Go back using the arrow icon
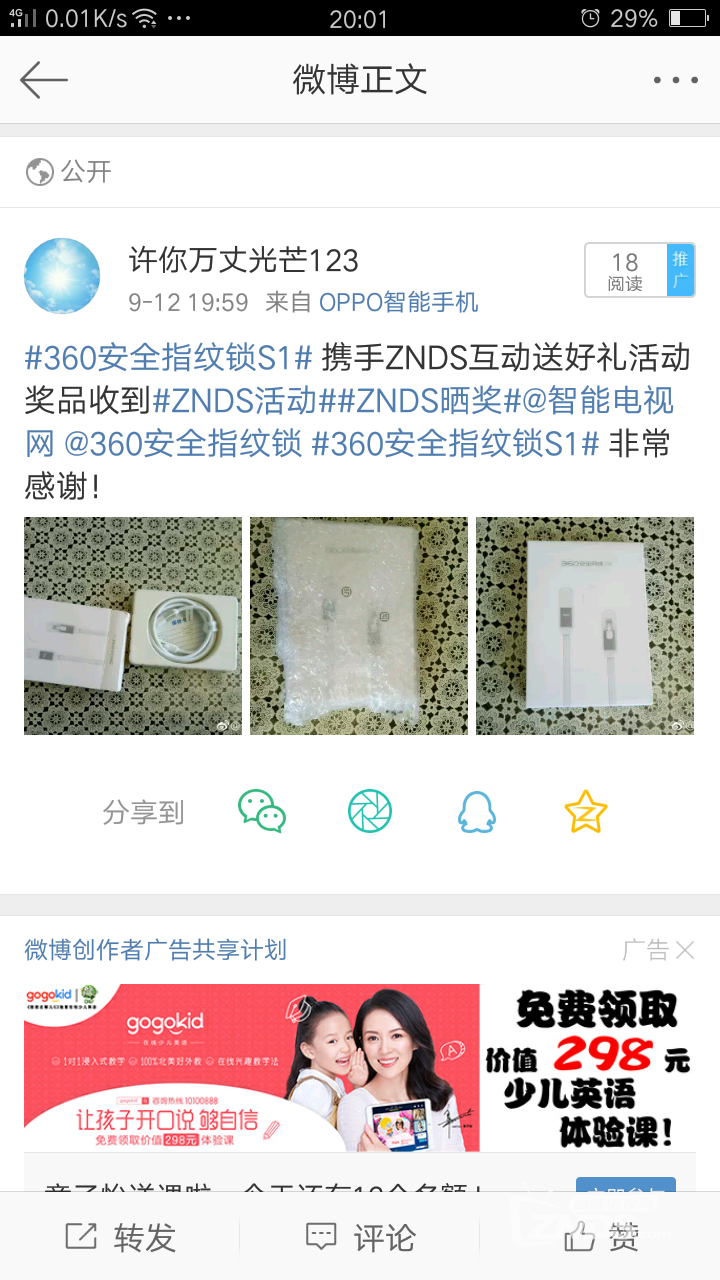This screenshot has width=720, height=1280. click(x=44, y=80)
